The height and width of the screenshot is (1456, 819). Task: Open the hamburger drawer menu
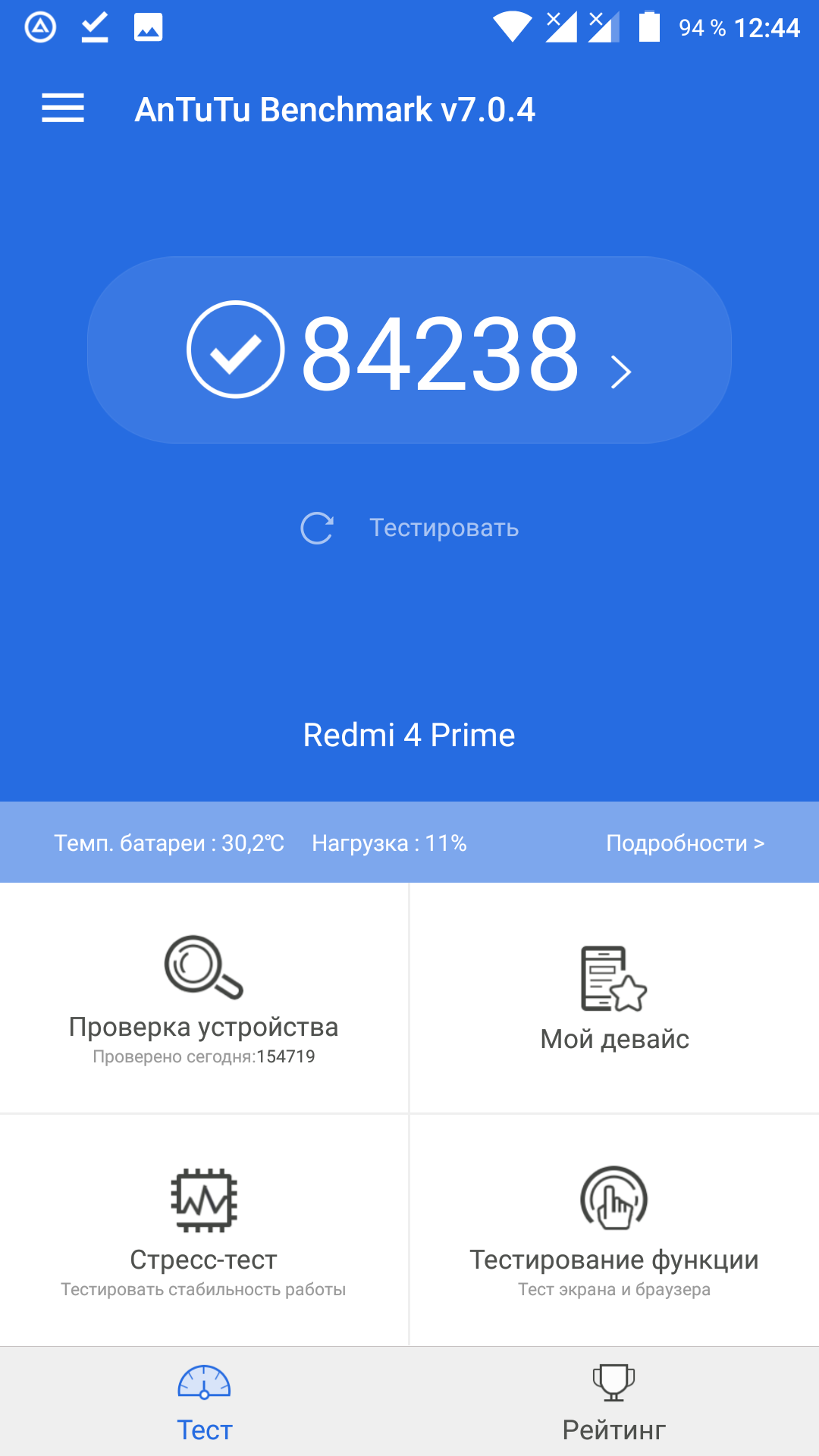tap(63, 108)
